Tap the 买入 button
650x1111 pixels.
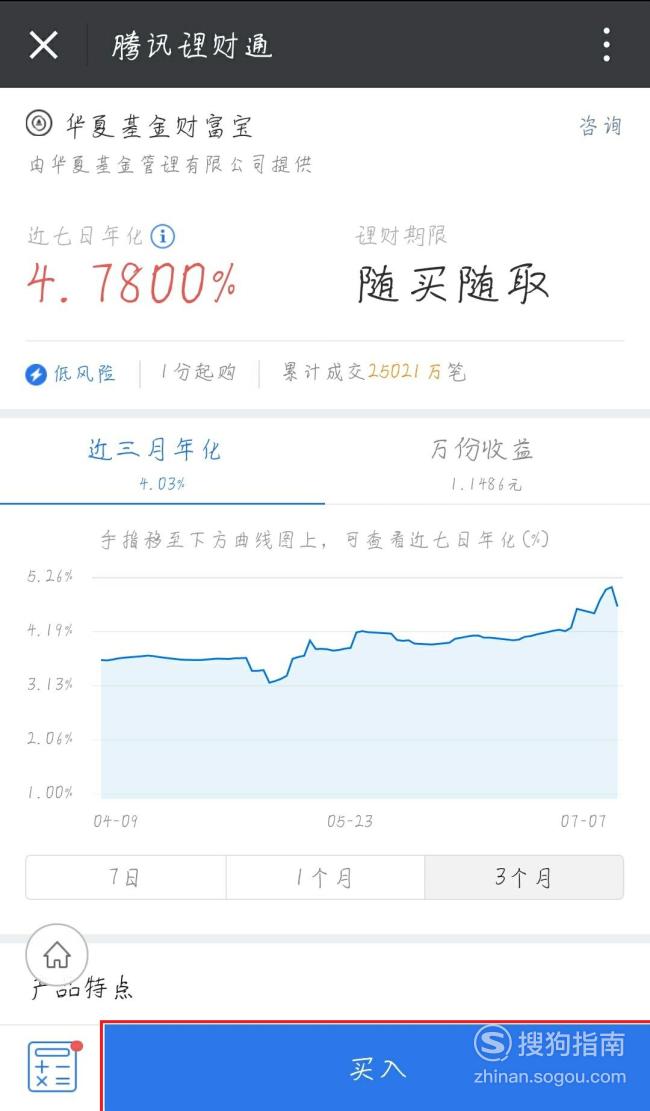(376, 1067)
